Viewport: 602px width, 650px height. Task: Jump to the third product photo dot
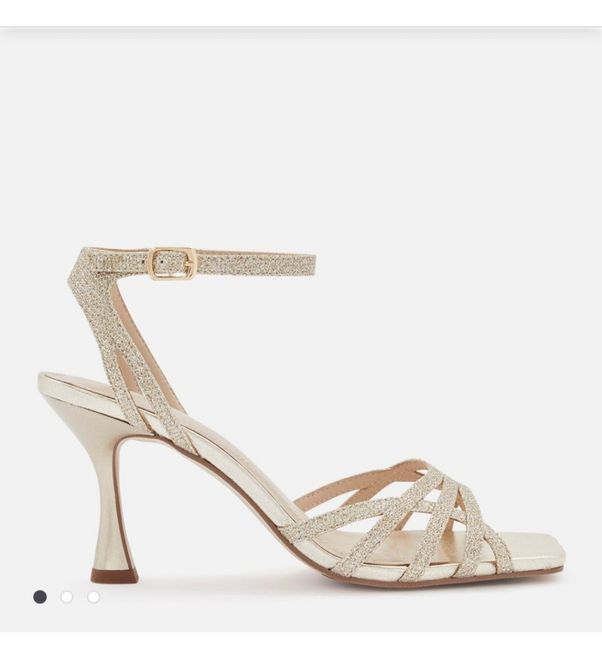point(93,597)
